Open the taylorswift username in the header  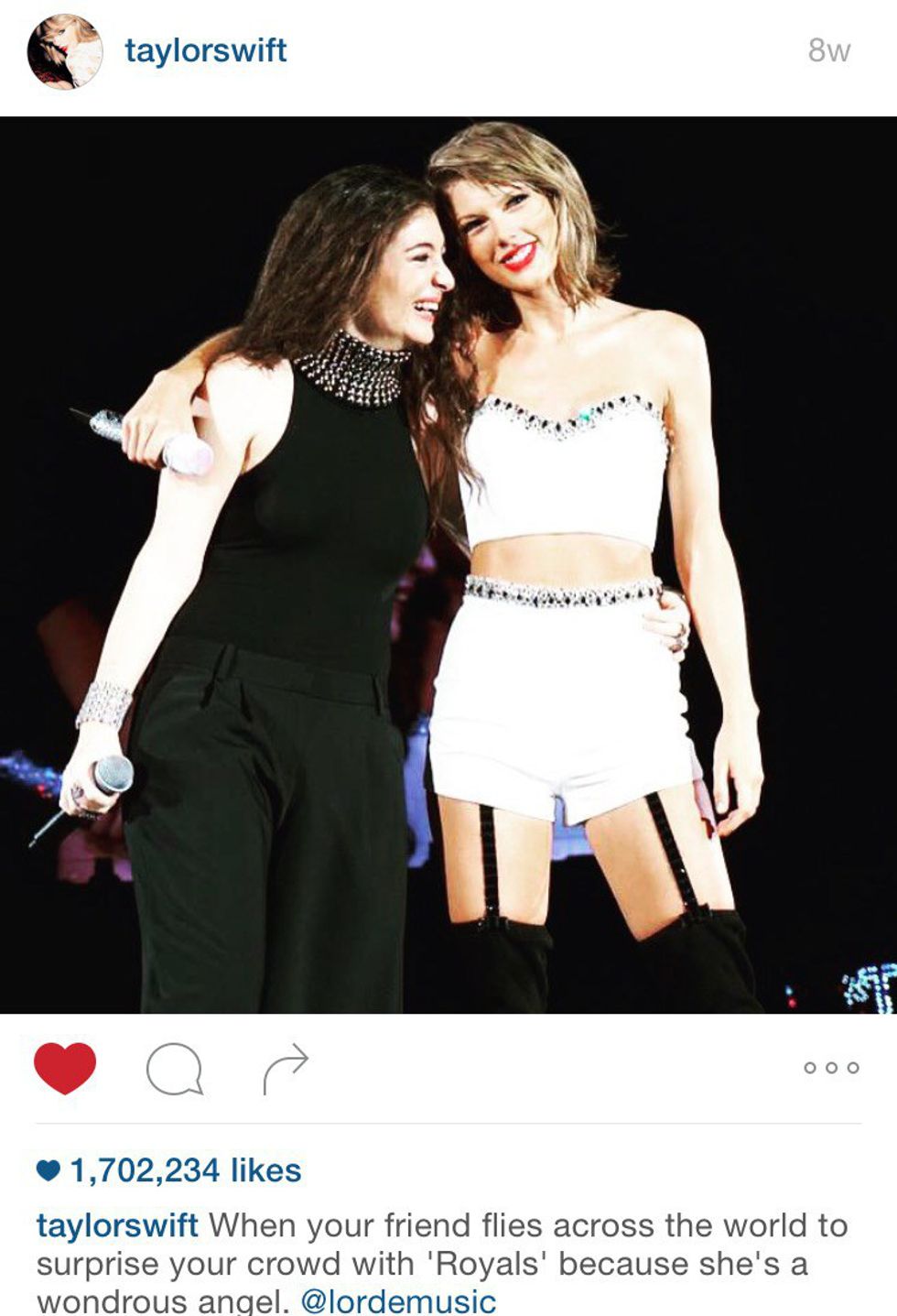pyautogui.click(x=206, y=50)
